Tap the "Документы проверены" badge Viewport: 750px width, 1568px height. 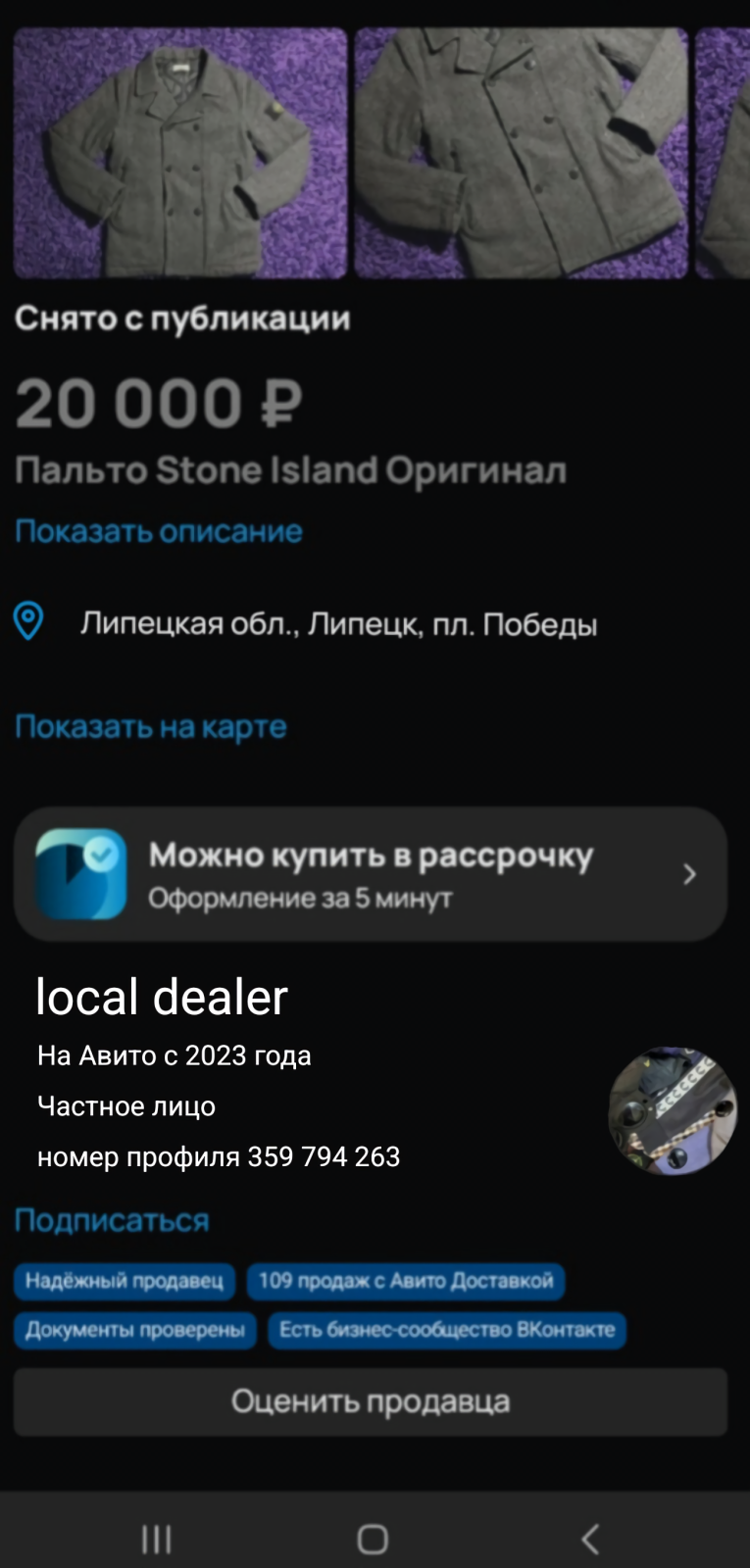134,1330
